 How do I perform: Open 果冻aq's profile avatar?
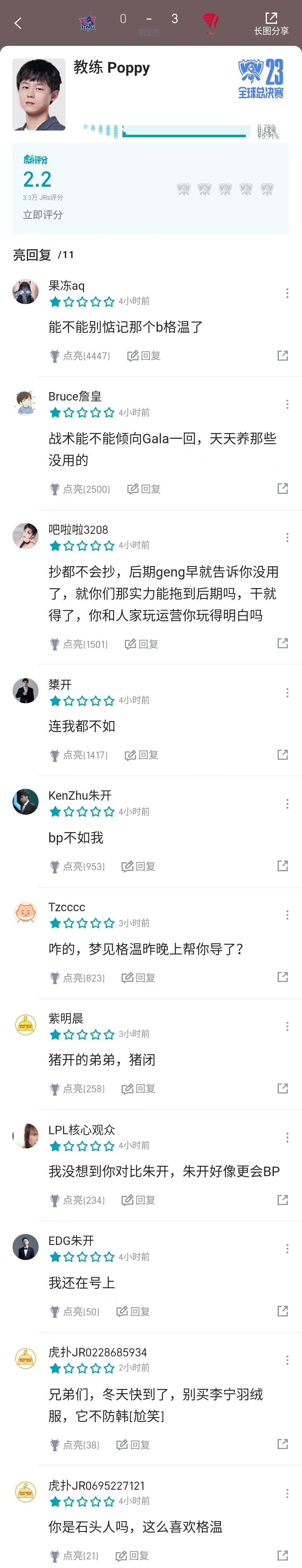(25, 292)
